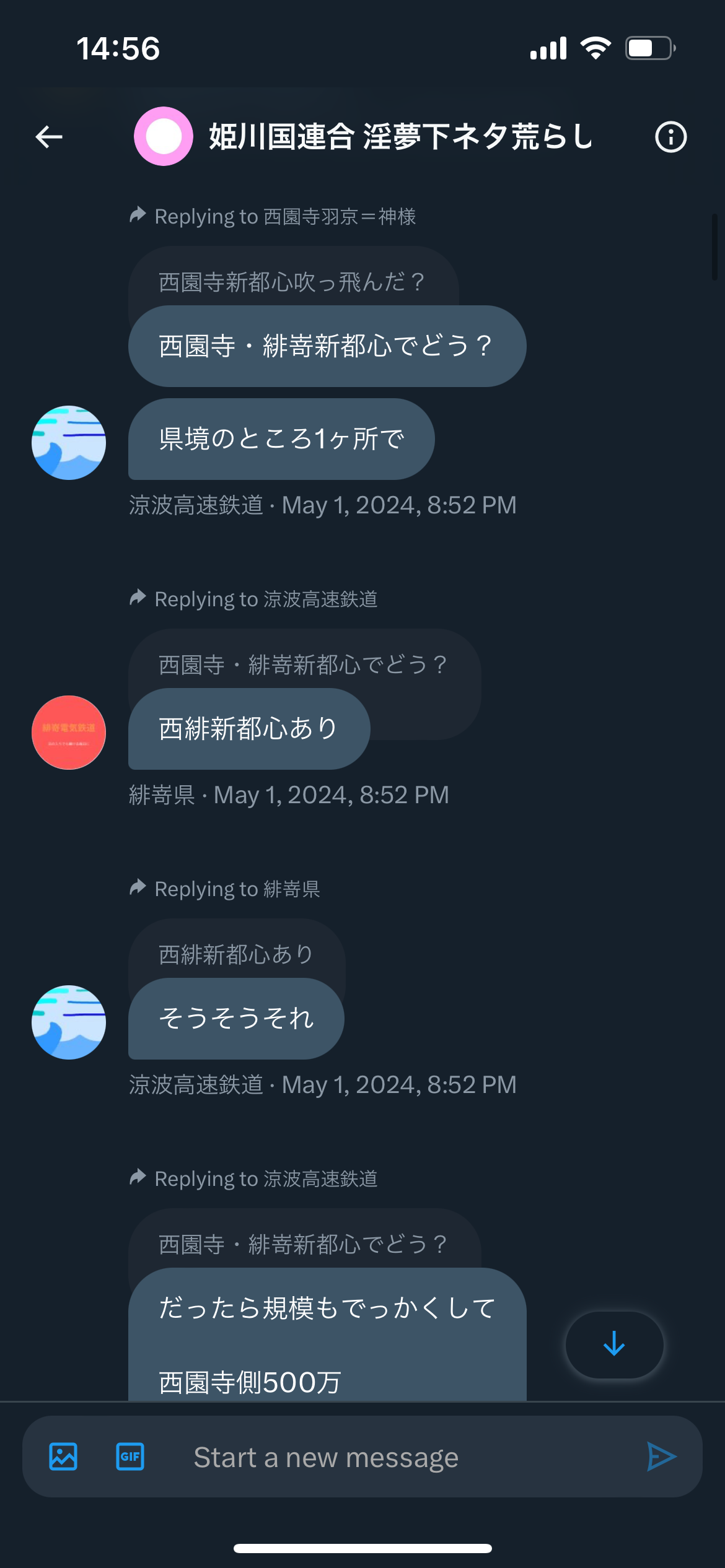This screenshot has width=725, height=1568.
Task: Open the GIF picker
Action: [x=130, y=1457]
